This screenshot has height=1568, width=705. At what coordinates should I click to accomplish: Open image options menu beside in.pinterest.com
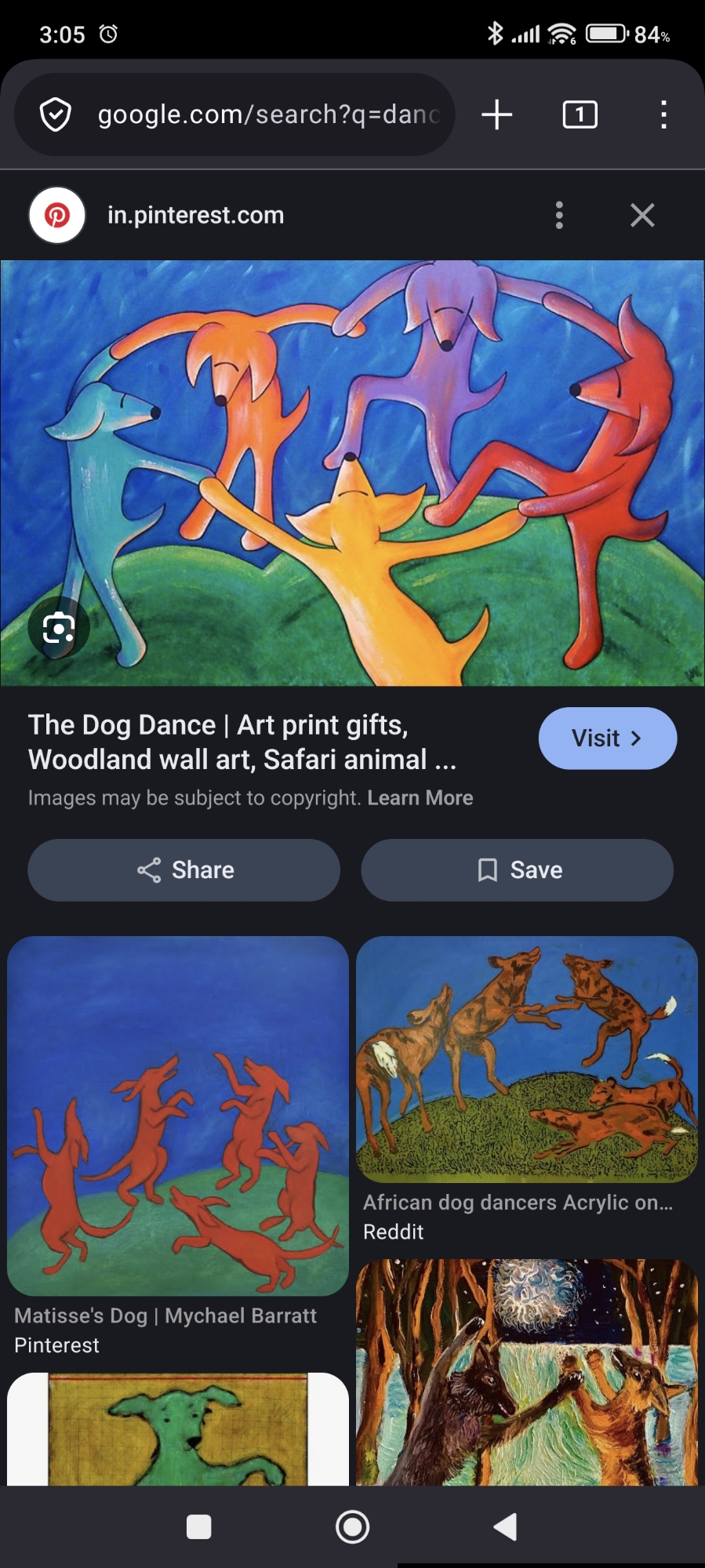[559, 215]
